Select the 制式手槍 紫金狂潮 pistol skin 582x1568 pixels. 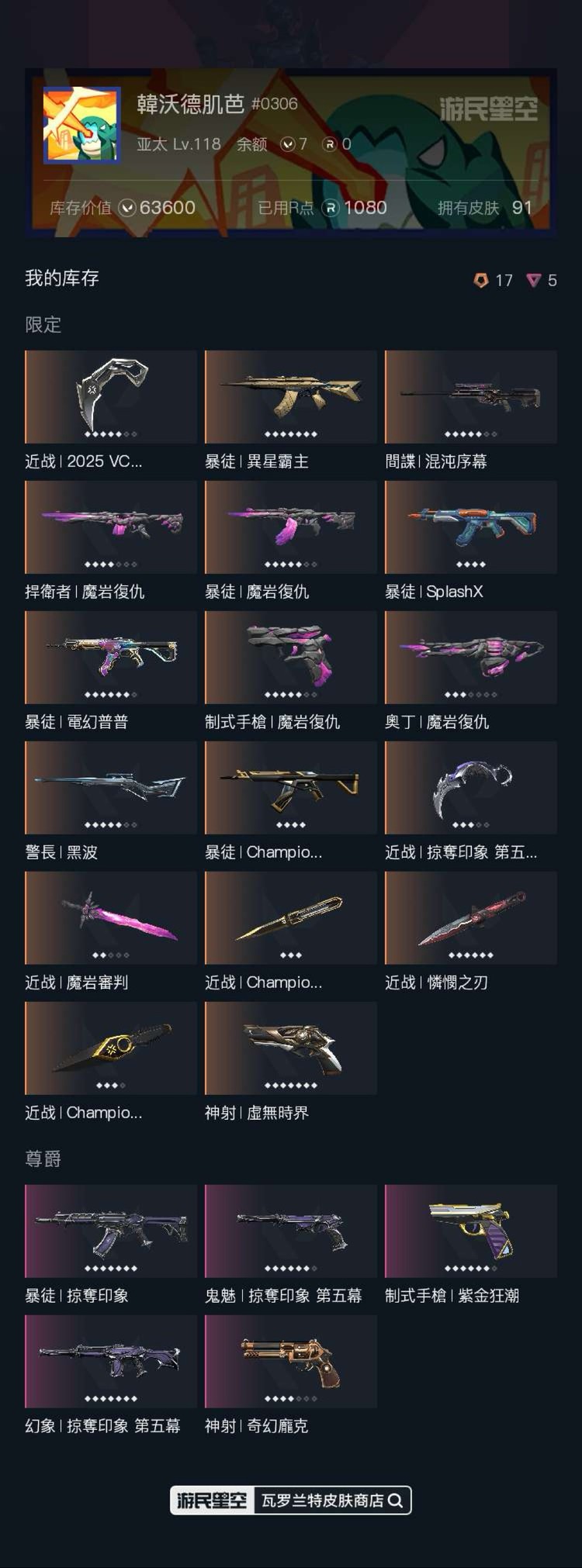pos(470,1231)
